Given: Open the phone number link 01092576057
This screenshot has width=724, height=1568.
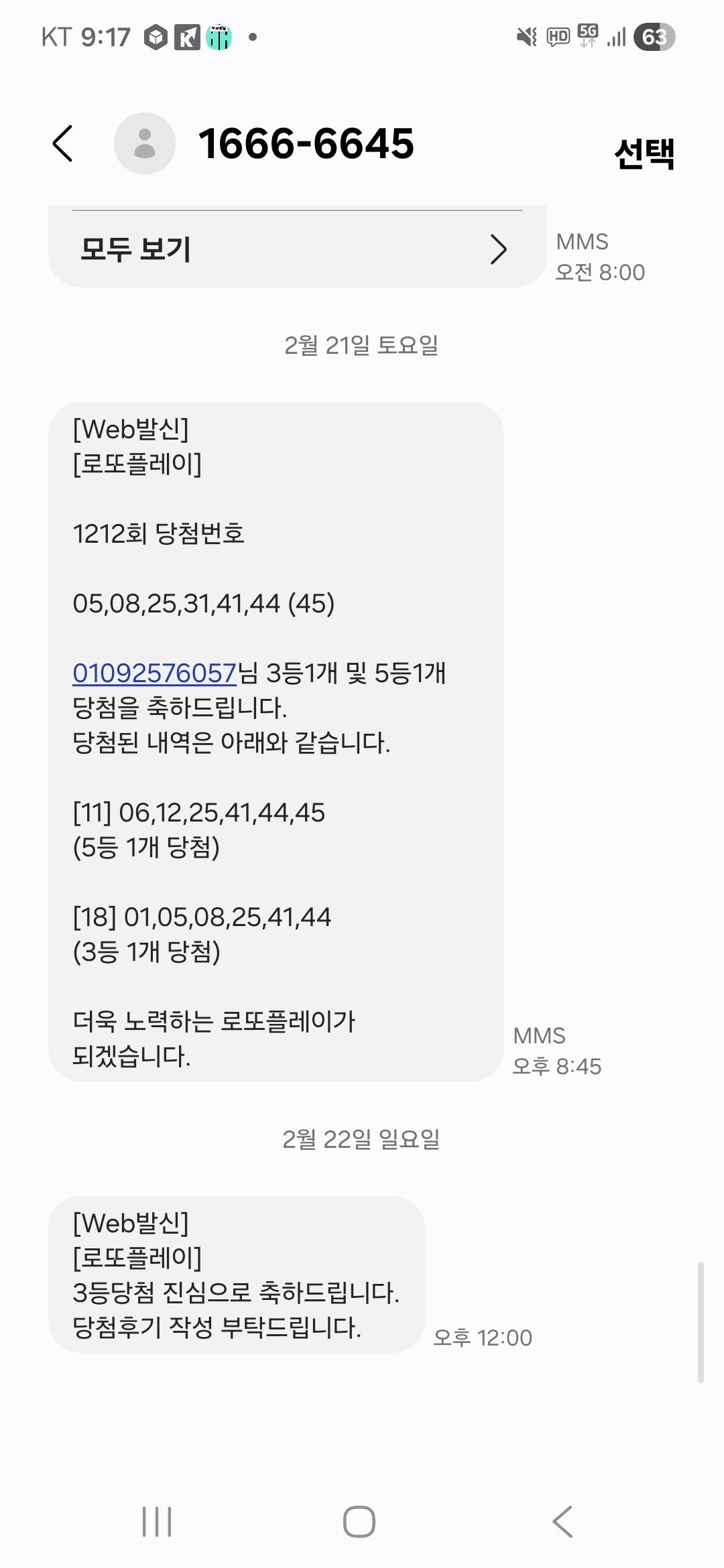Looking at the screenshot, I should point(154,673).
